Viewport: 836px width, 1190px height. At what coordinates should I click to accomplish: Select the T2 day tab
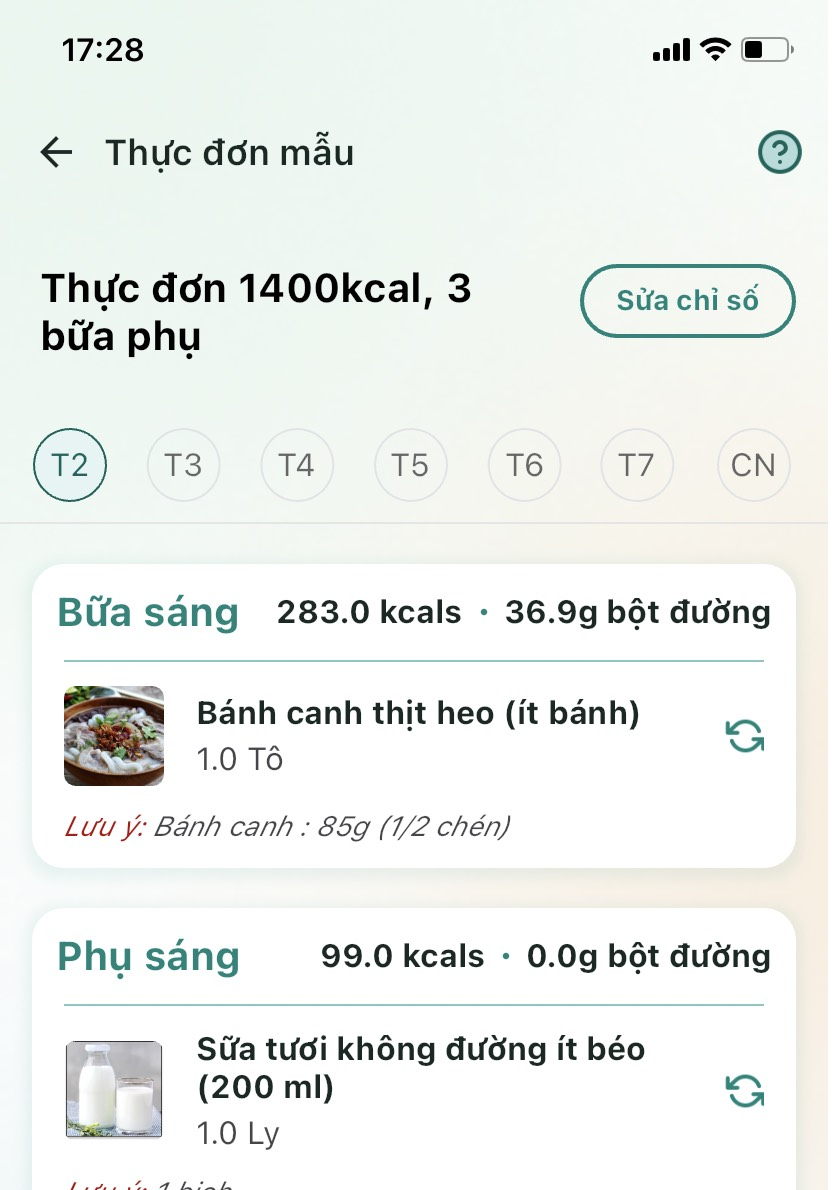coord(70,465)
